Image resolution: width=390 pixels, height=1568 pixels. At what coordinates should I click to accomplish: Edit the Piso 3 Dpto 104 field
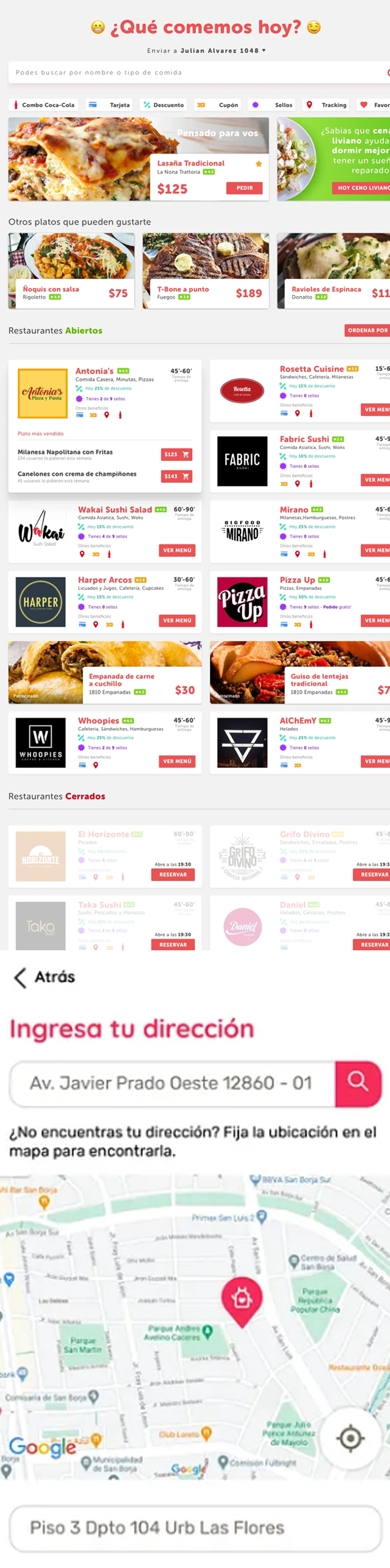coord(195,1528)
